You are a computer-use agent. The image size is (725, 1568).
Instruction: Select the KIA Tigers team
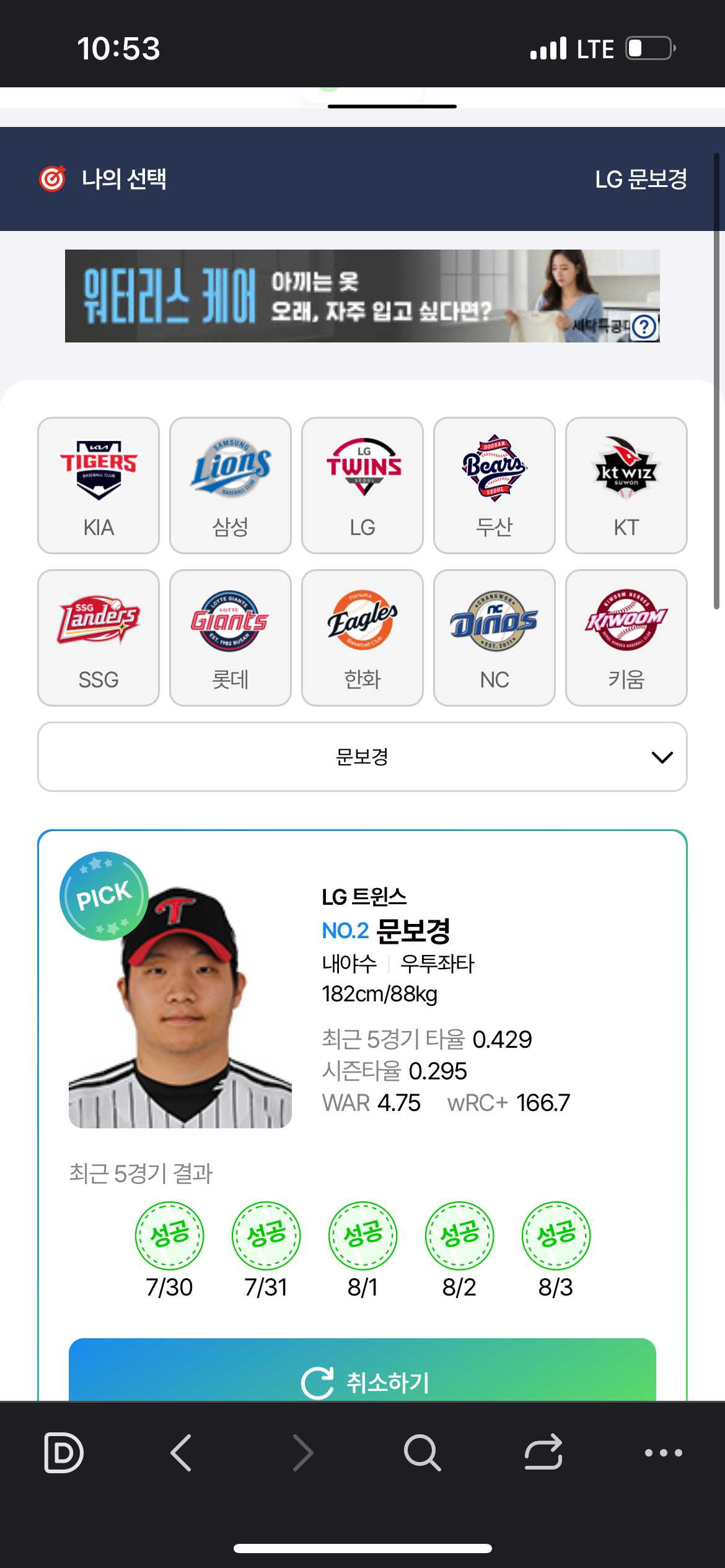[x=99, y=485]
